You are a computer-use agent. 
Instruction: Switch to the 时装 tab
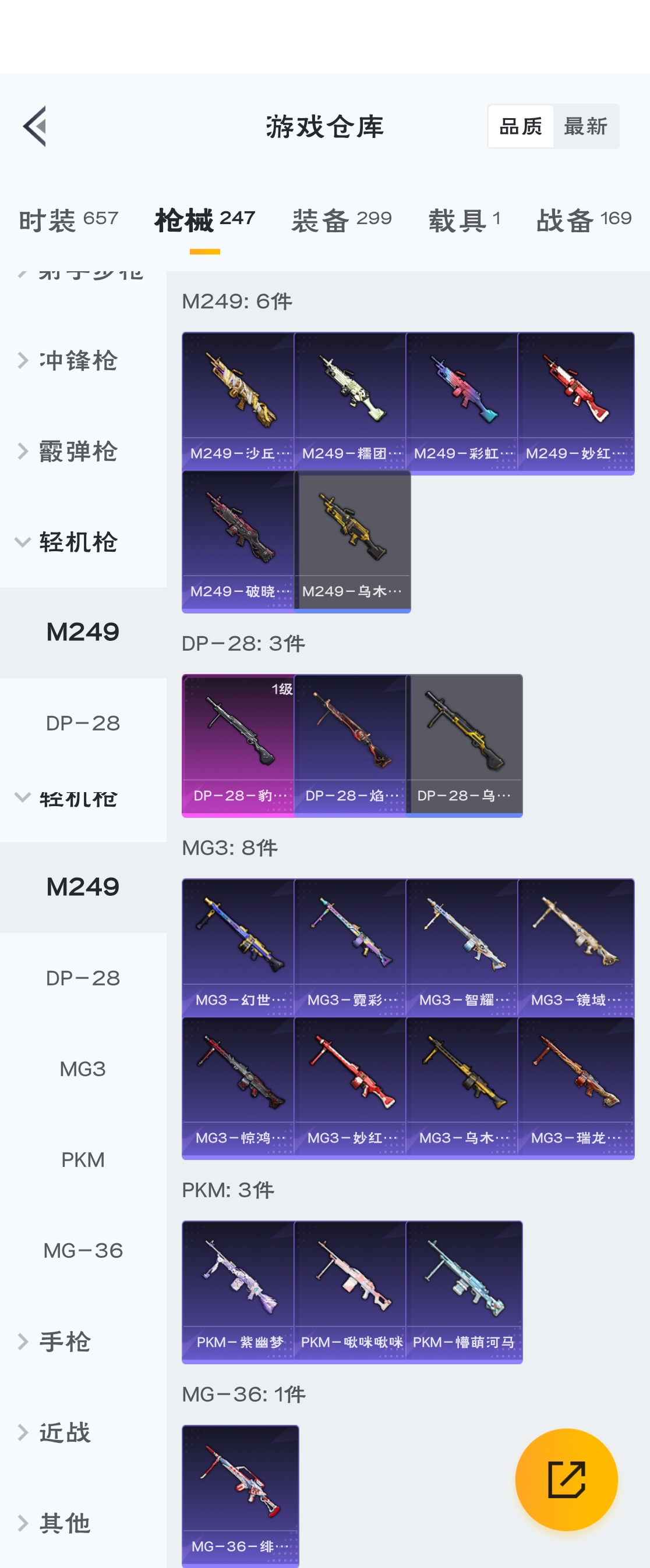[68, 219]
